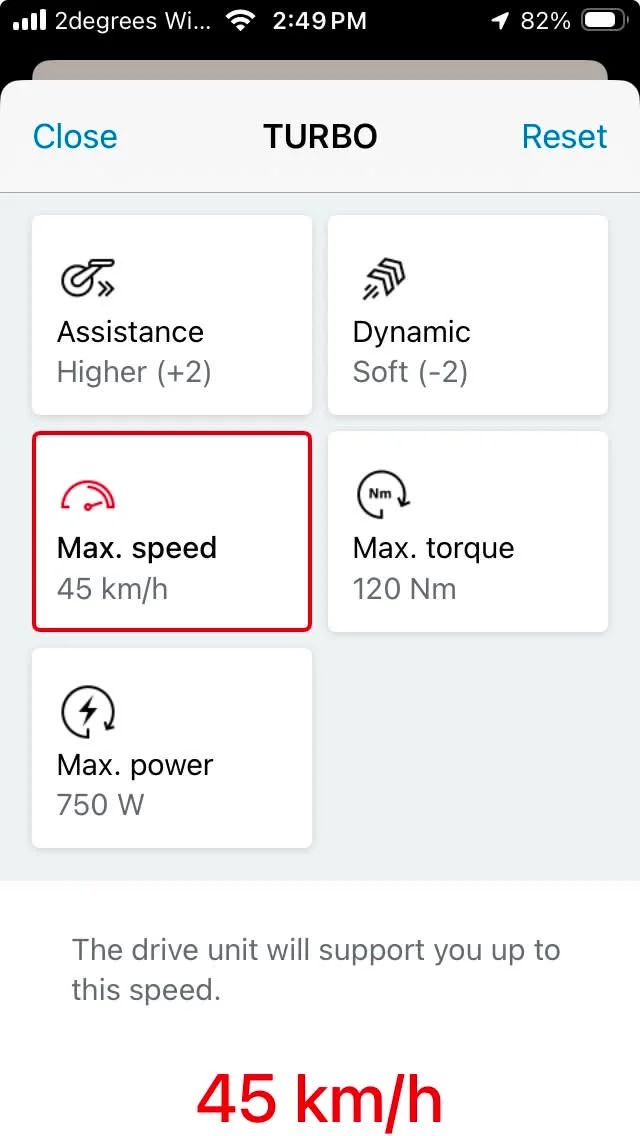640x1136 pixels.
Task: Select the Assistance card
Action: (172, 315)
